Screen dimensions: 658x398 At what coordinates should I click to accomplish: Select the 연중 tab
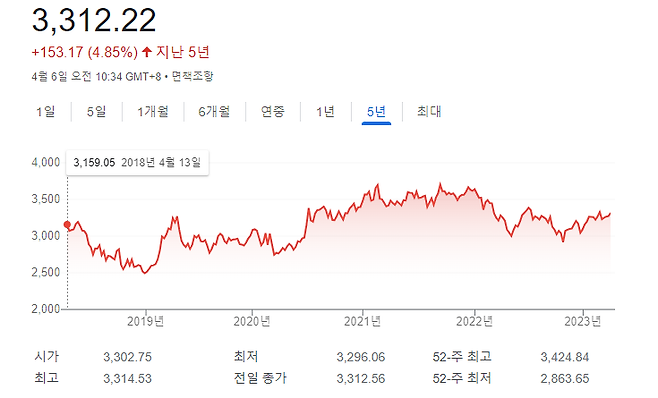click(273, 112)
